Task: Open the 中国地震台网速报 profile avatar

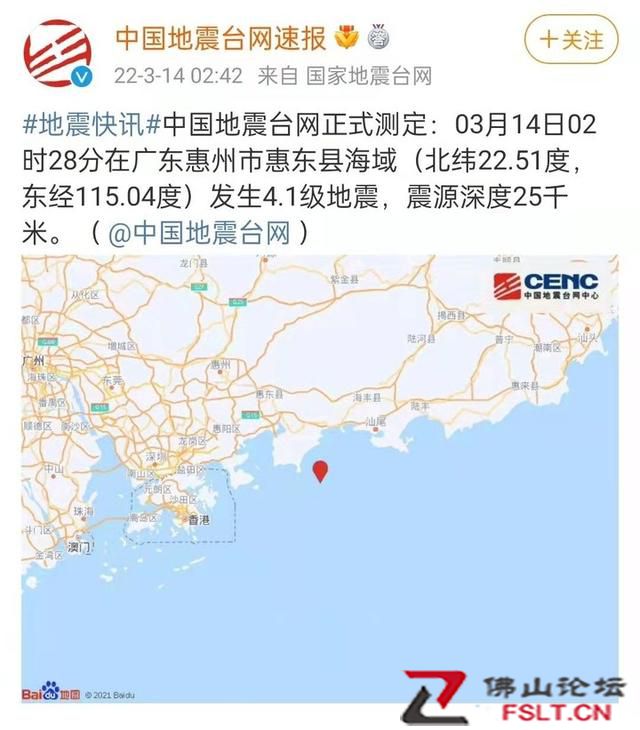Action: pyautogui.click(x=57, y=54)
